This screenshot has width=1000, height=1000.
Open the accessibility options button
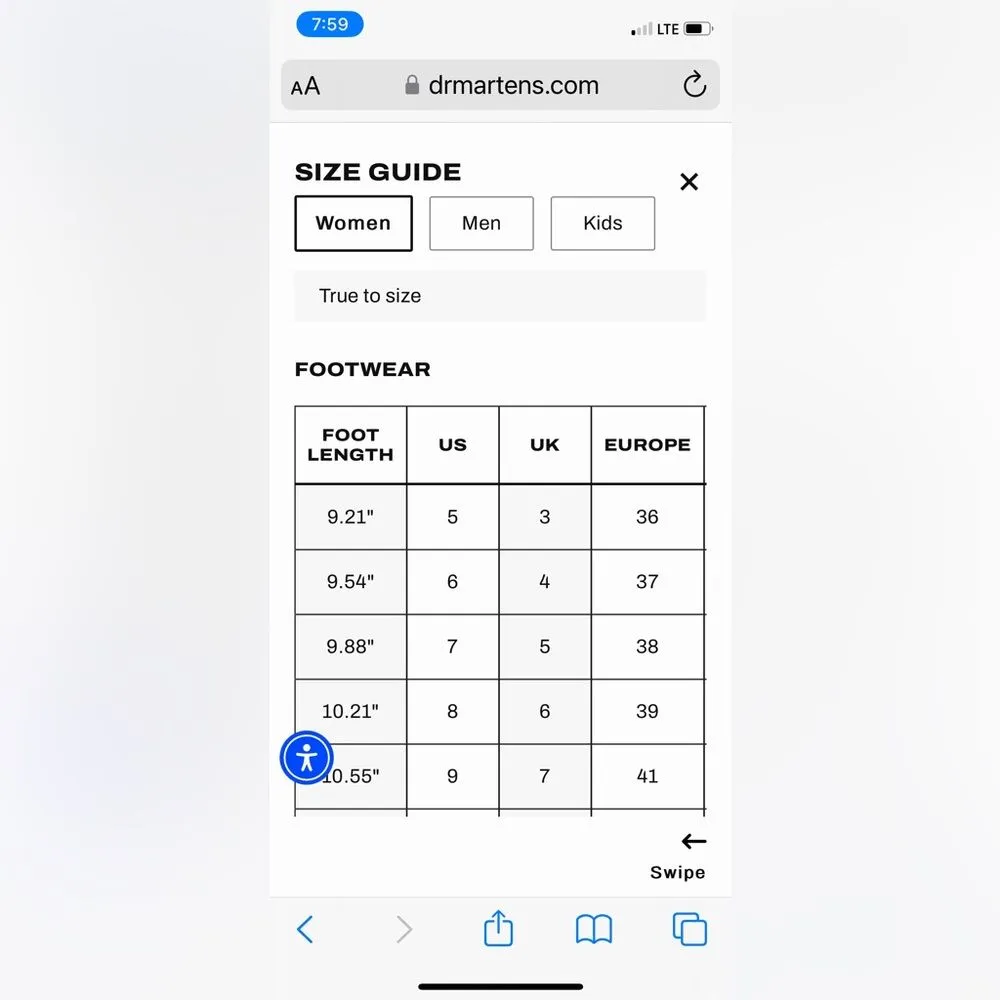306,757
